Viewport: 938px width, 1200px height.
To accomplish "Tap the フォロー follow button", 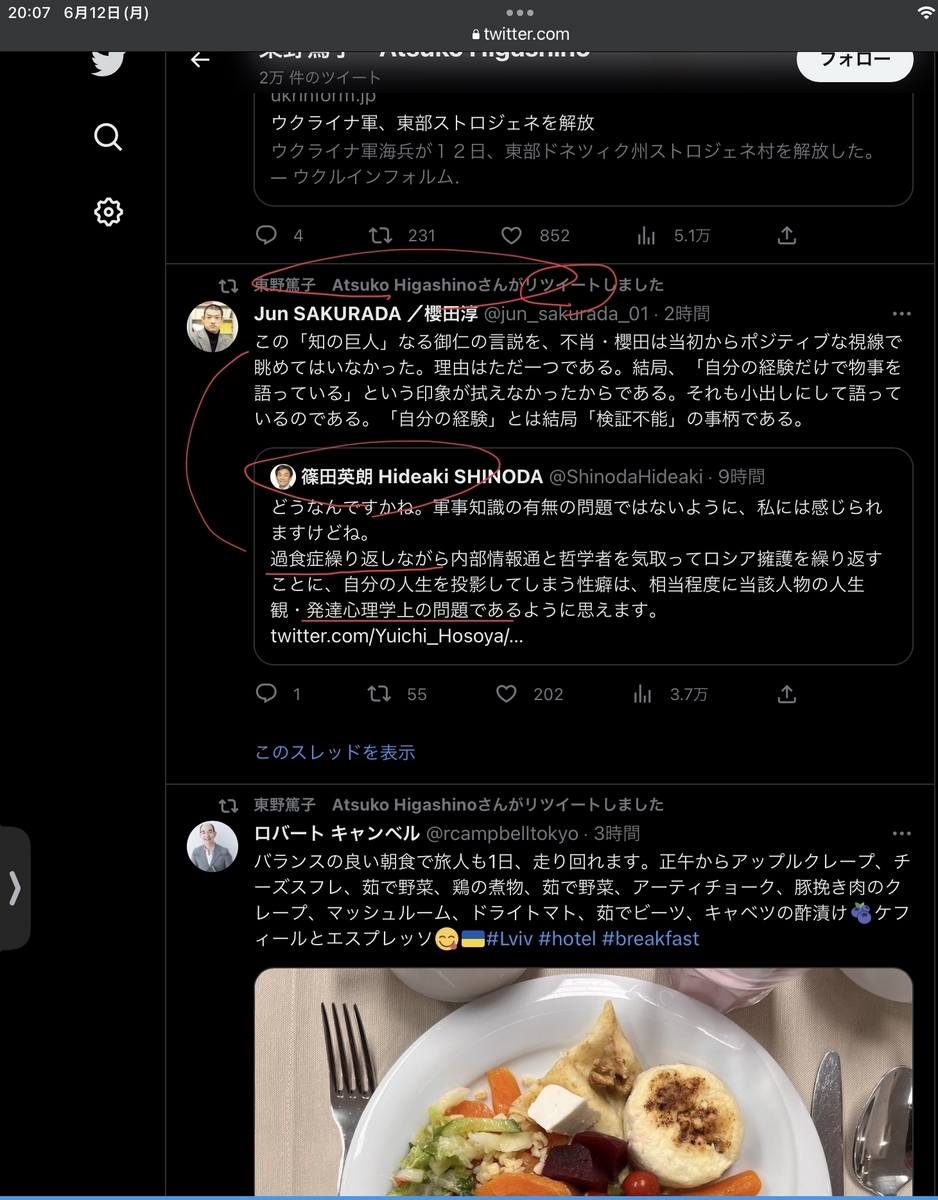I will tap(854, 61).
